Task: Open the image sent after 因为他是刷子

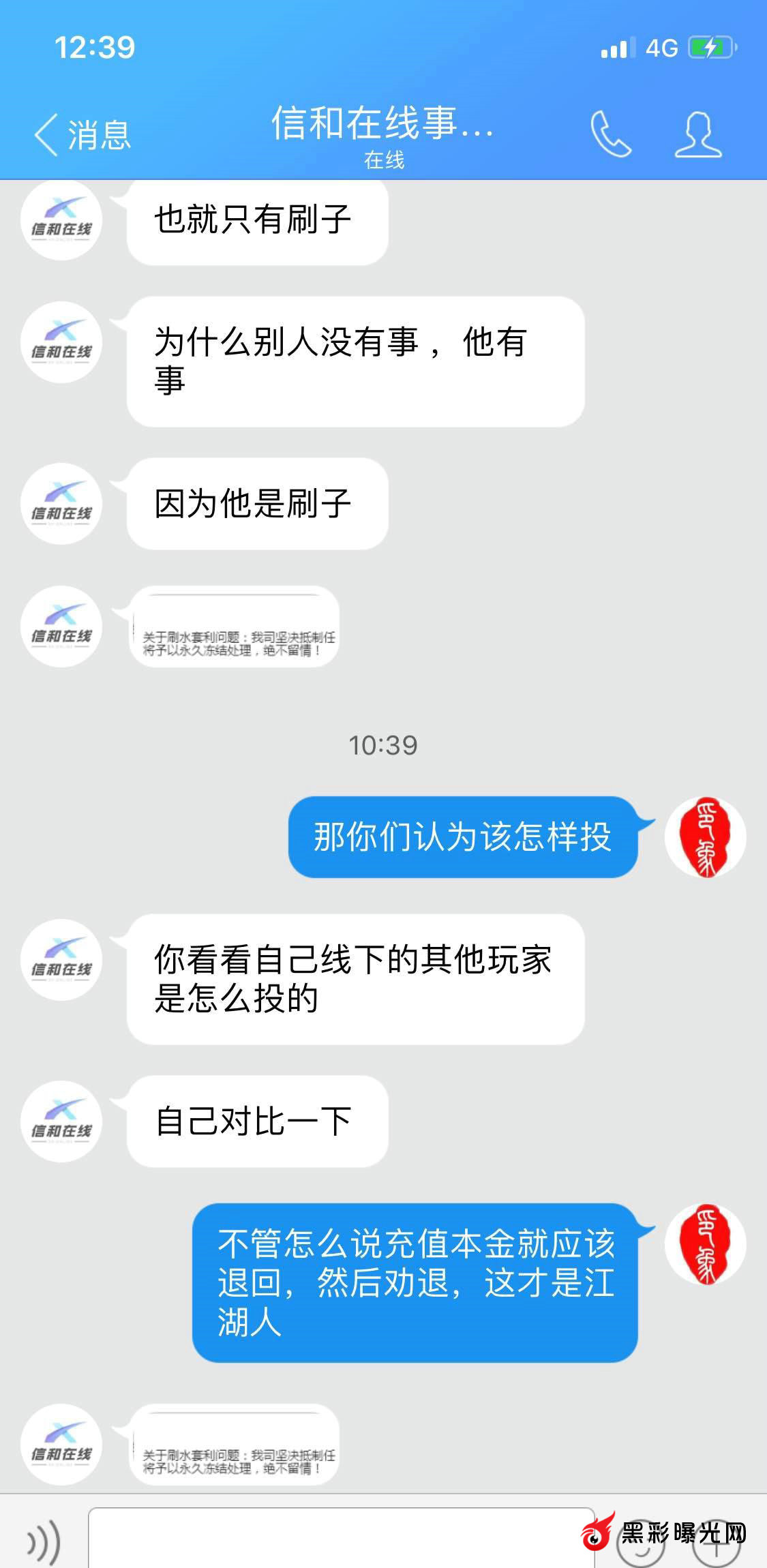Action: click(234, 627)
